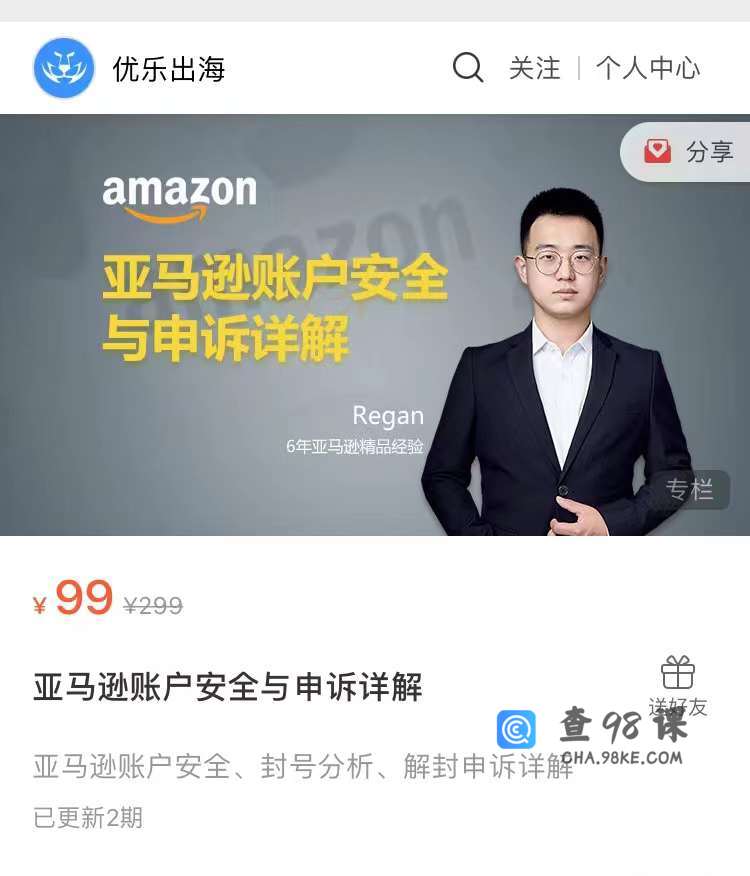This screenshot has height=876, width=750.
Task: Open 个人中心 personal center
Action: (648, 68)
